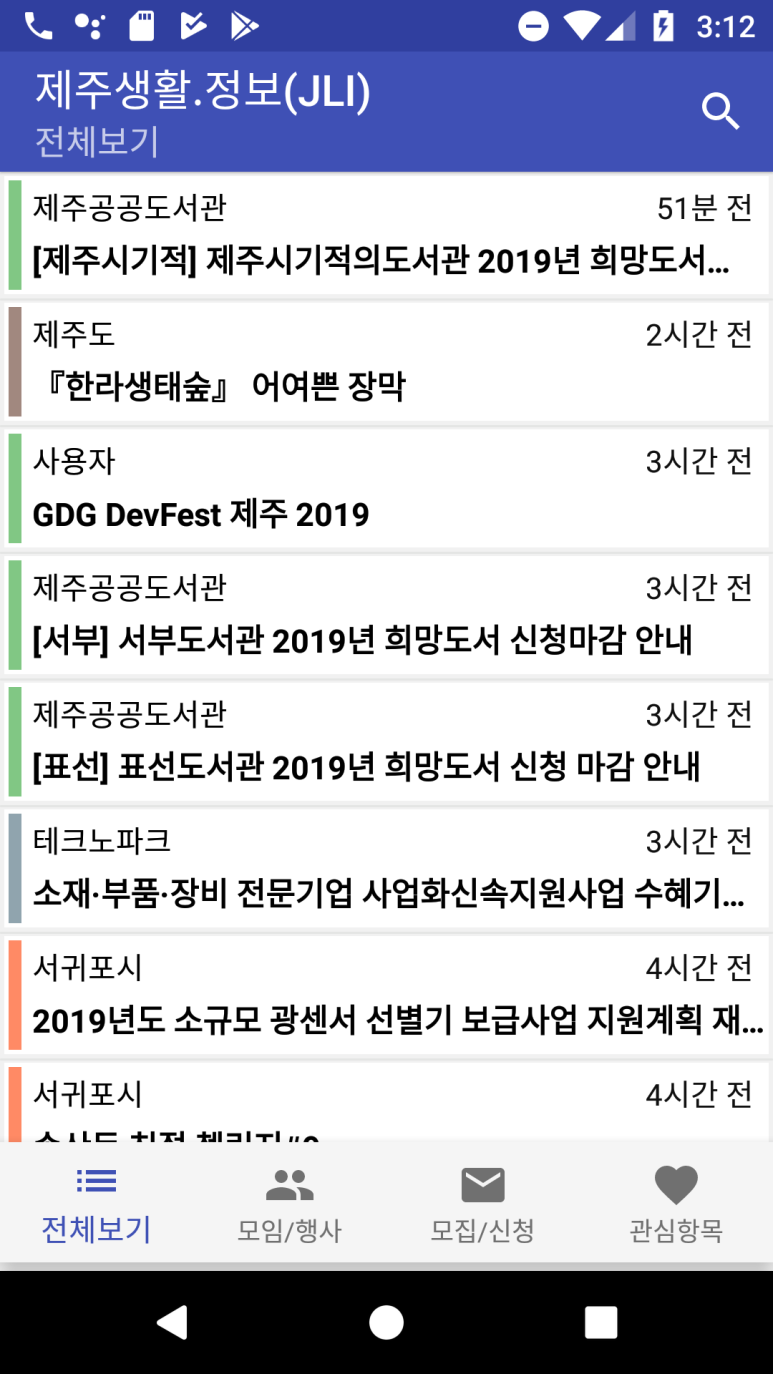Open the search icon in app bar
Viewport: 773px width, 1374px height.
[719, 111]
